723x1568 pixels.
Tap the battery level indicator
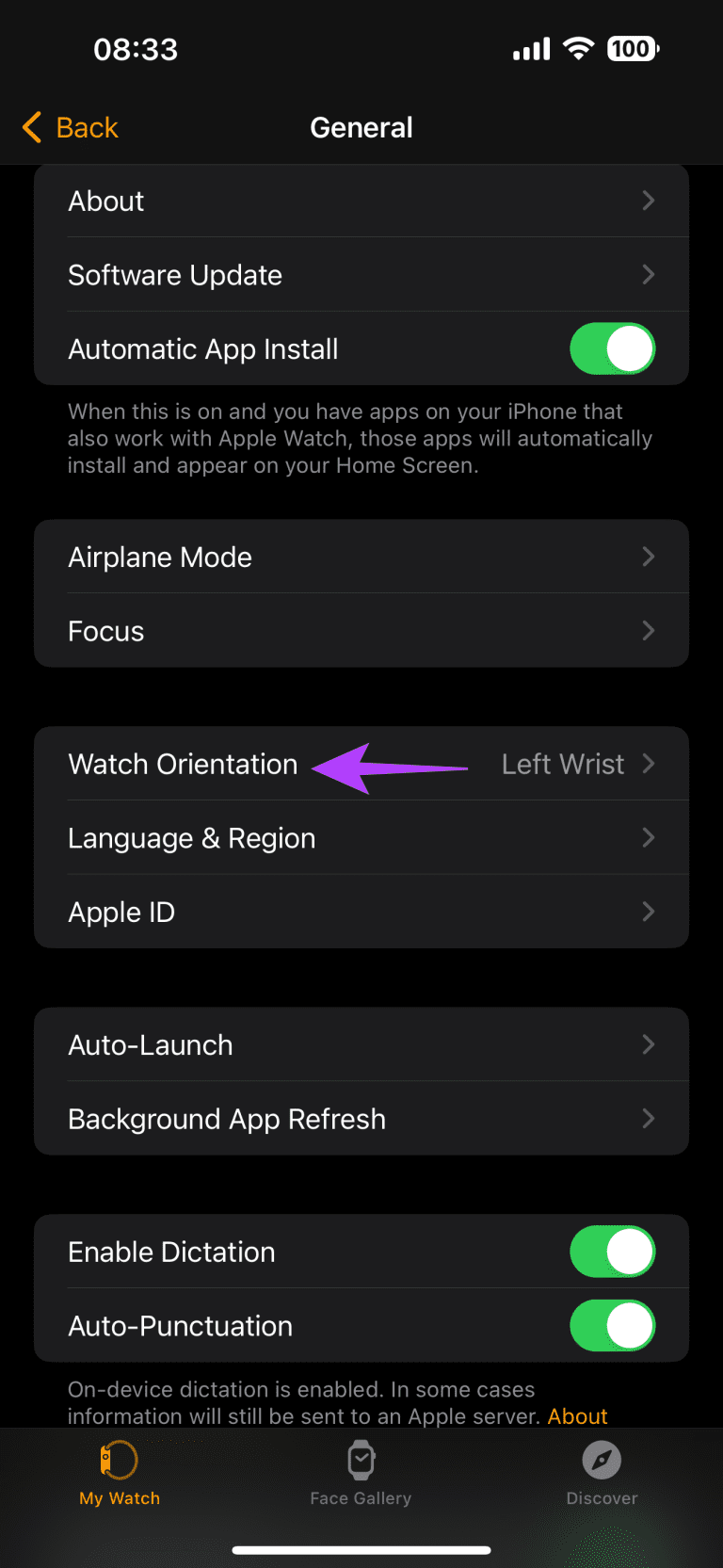[631, 48]
